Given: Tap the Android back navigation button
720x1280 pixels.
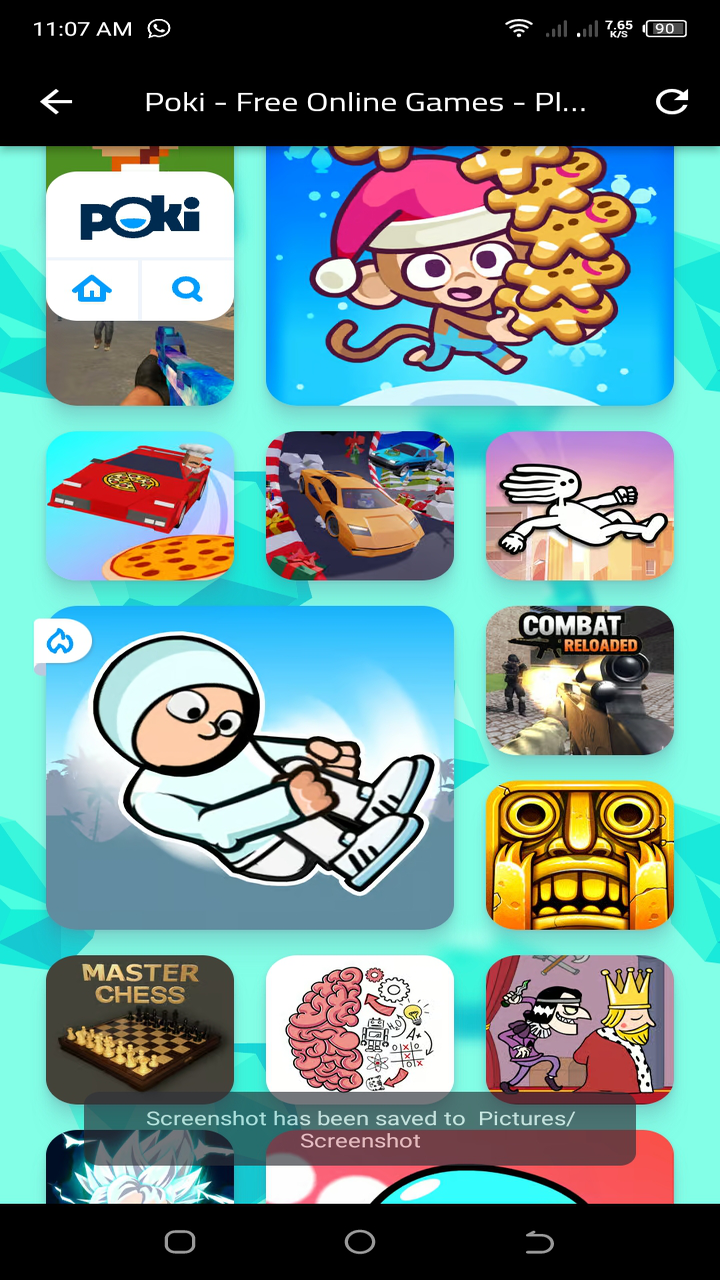Looking at the screenshot, I should click(x=540, y=1242).
